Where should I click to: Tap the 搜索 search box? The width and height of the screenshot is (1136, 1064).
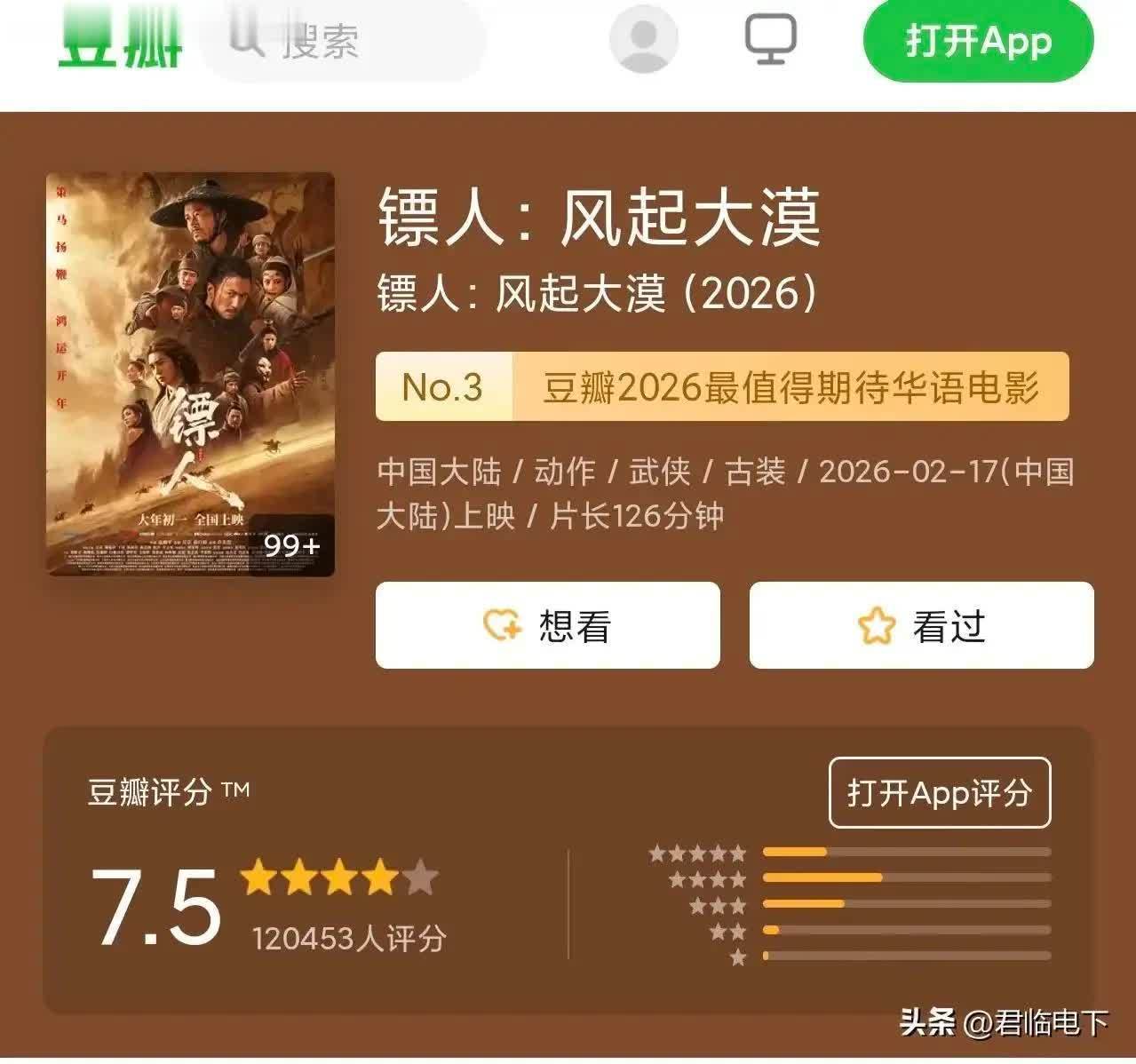point(342,40)
